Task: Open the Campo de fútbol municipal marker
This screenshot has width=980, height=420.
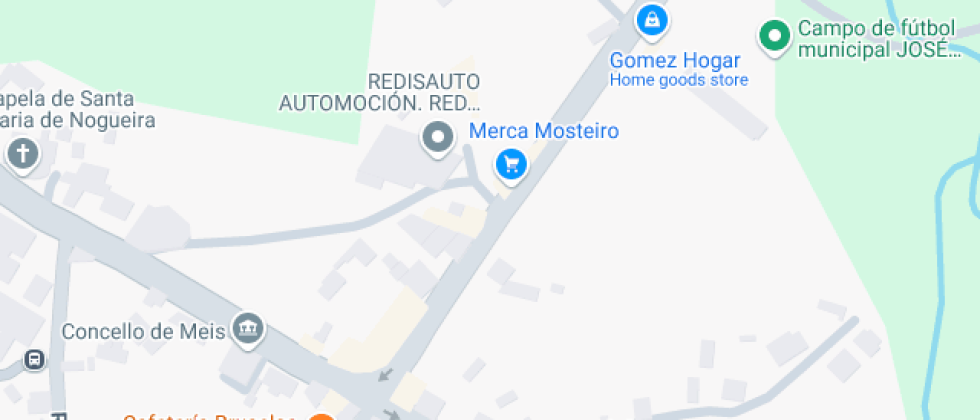Action: 773,37
